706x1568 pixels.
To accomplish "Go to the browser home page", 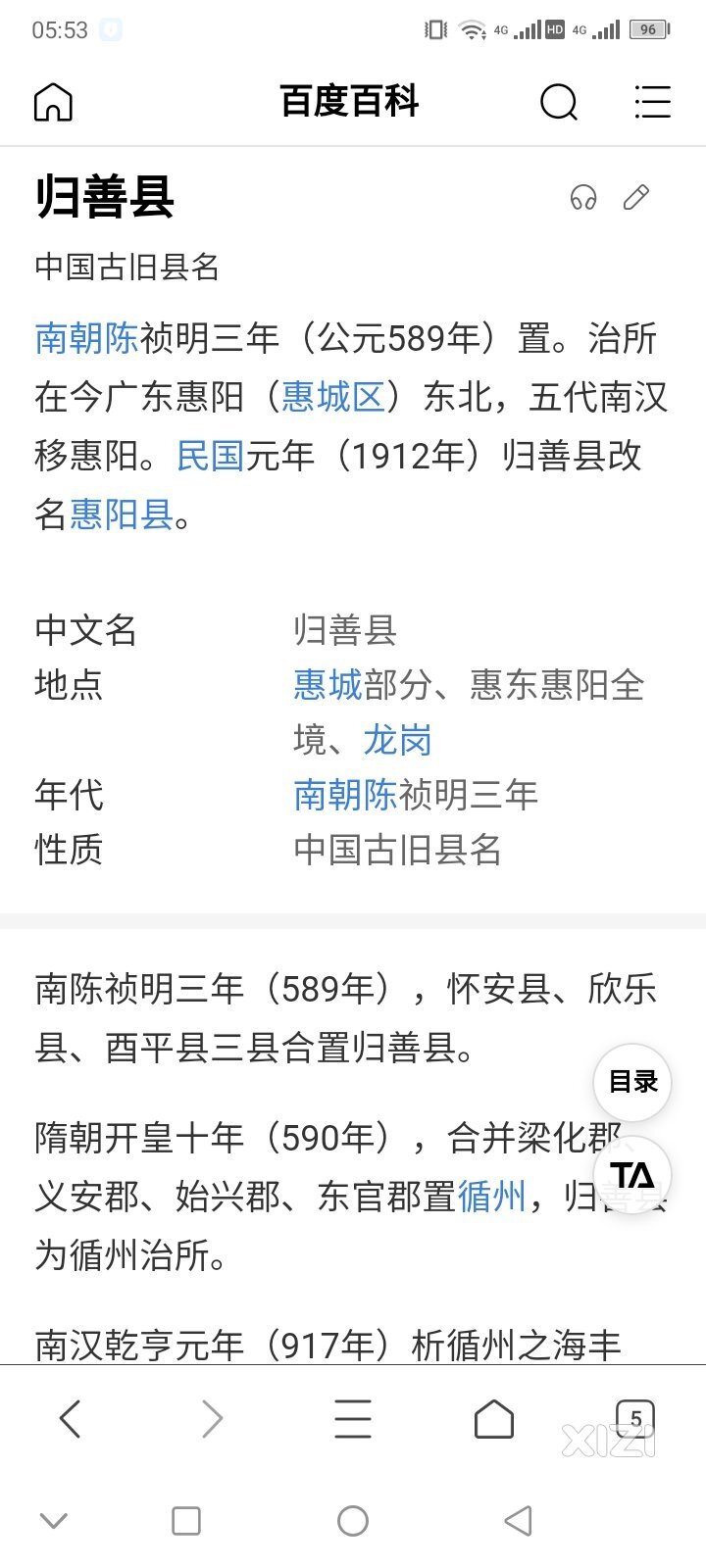I will 493,1418.
